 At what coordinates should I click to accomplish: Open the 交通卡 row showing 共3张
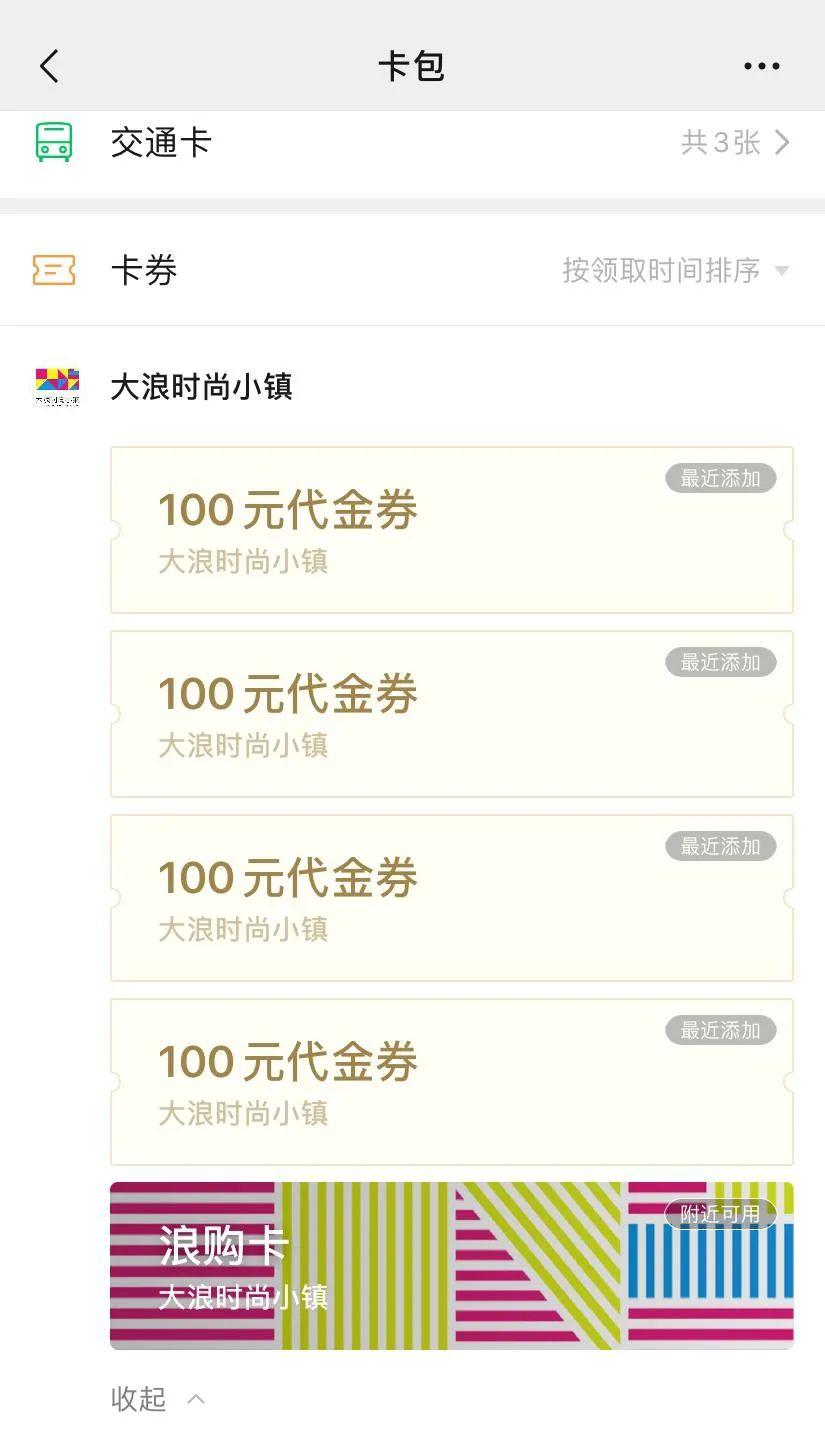pyautogui.click(x=412, y=143)
